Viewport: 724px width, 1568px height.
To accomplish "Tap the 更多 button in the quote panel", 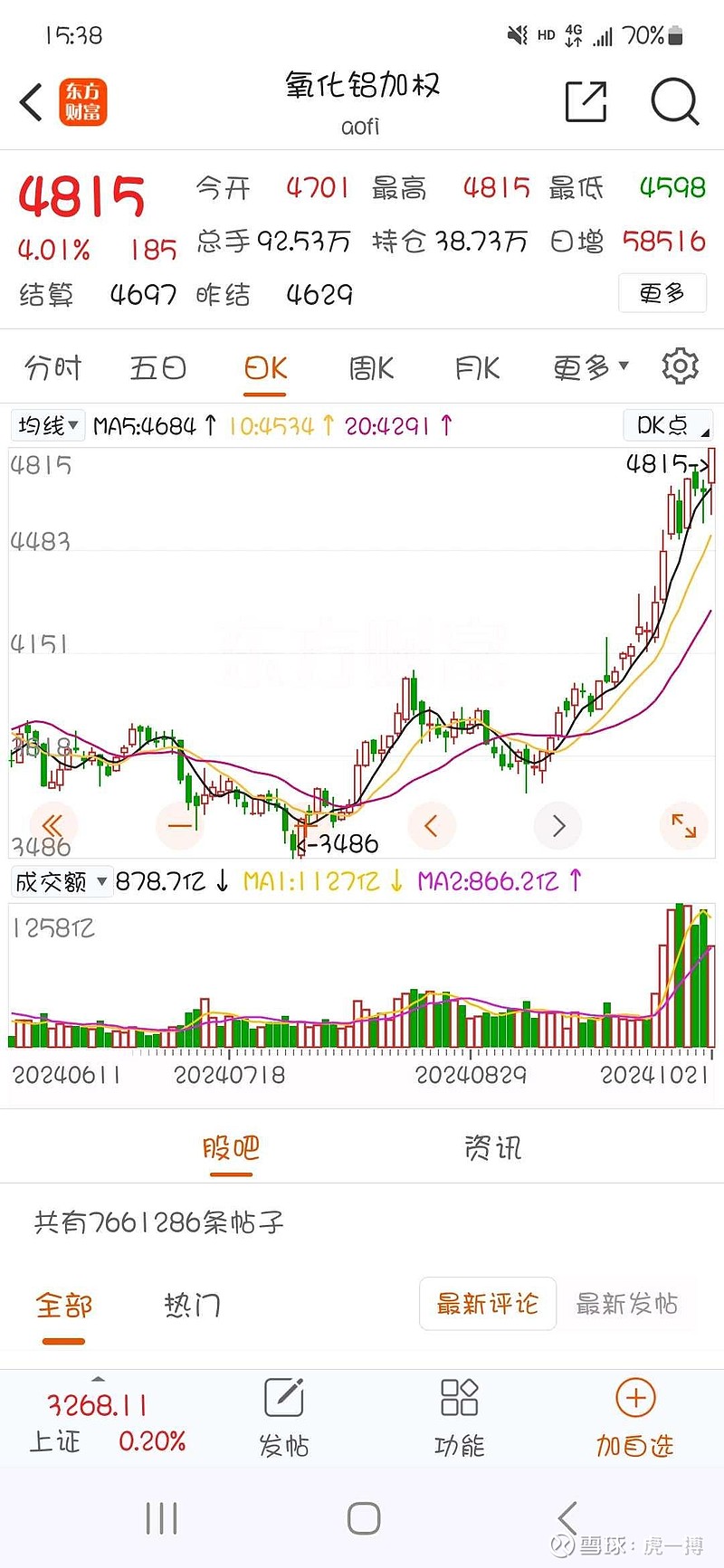I will [x=662, y=293].
